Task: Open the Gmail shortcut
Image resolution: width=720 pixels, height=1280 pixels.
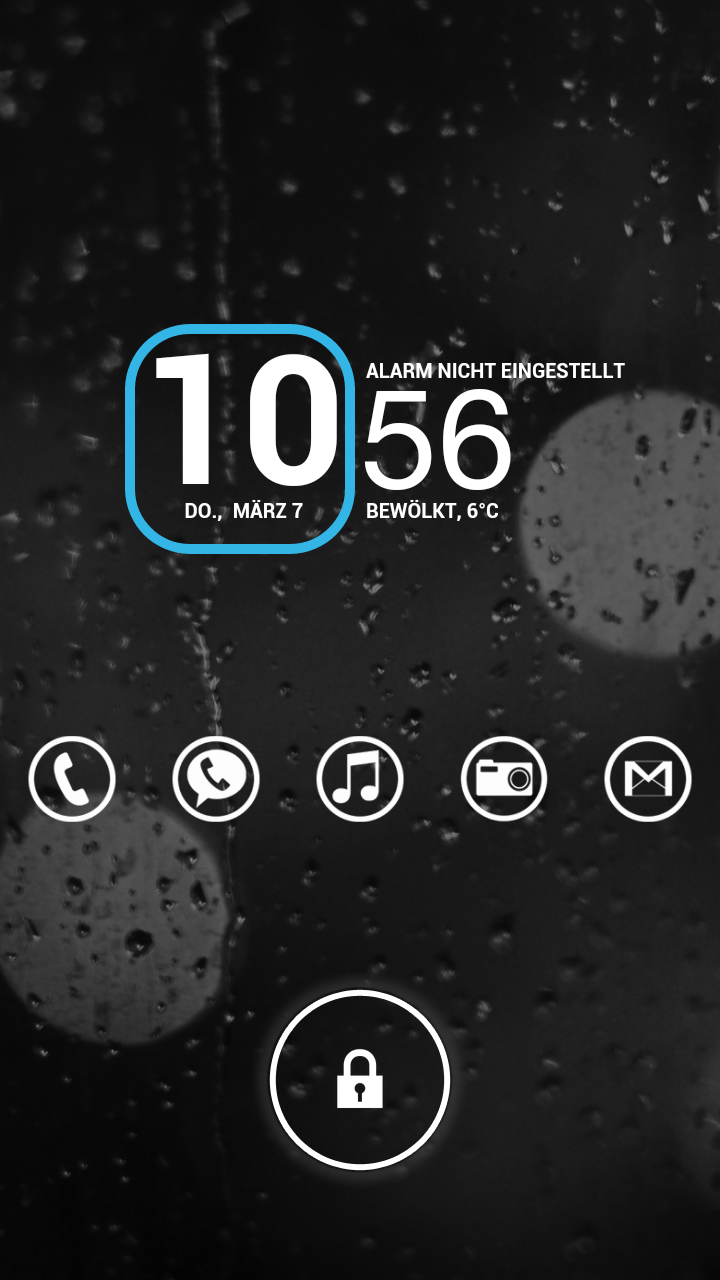Action: tap(648, 778)
